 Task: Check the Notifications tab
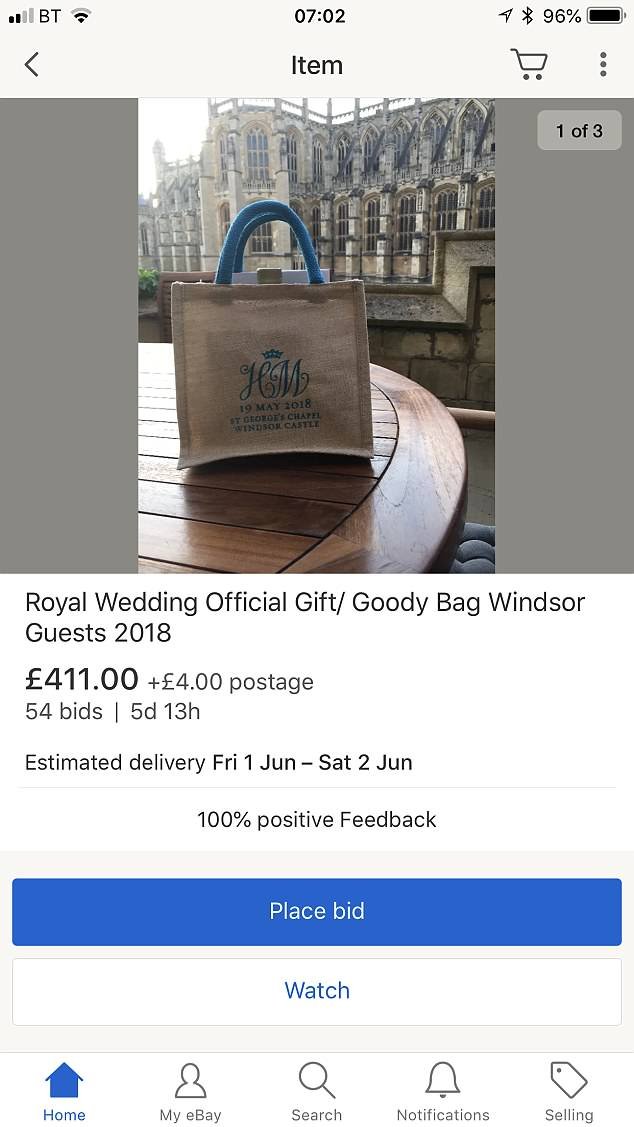coord(443,1091)
